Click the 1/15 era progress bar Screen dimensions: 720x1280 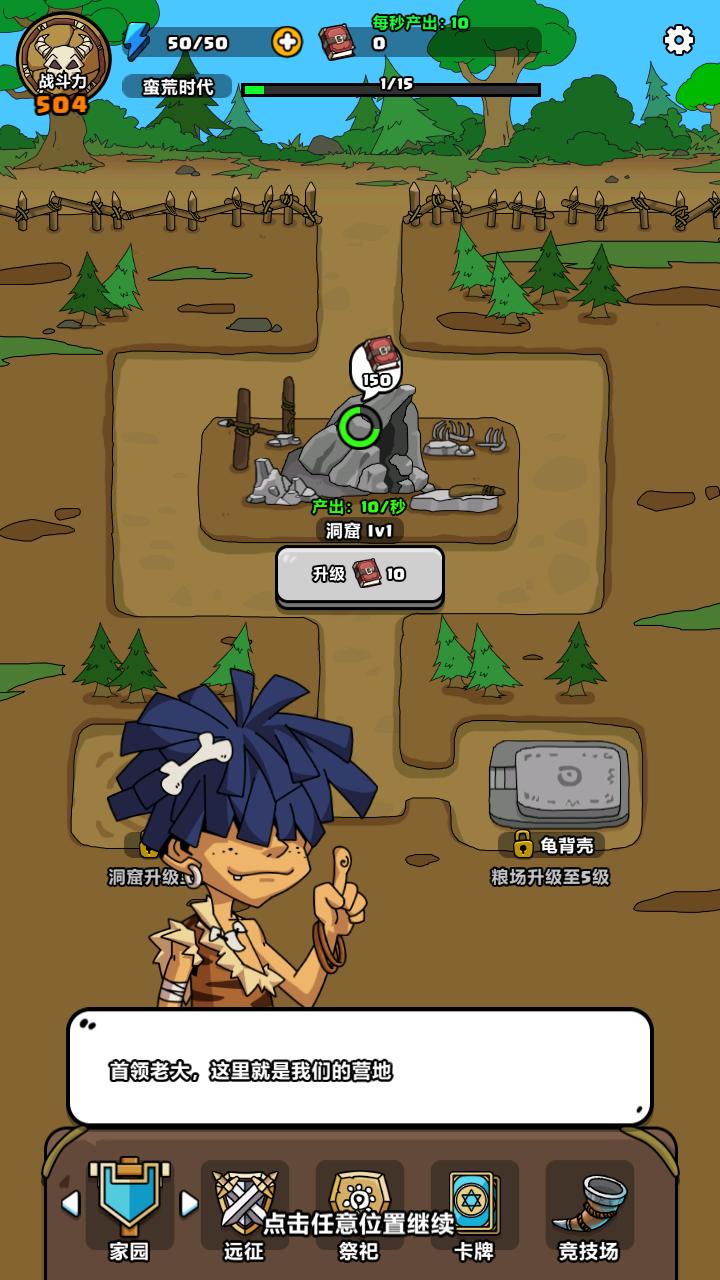pyautogui.click(x=390, y=86)
